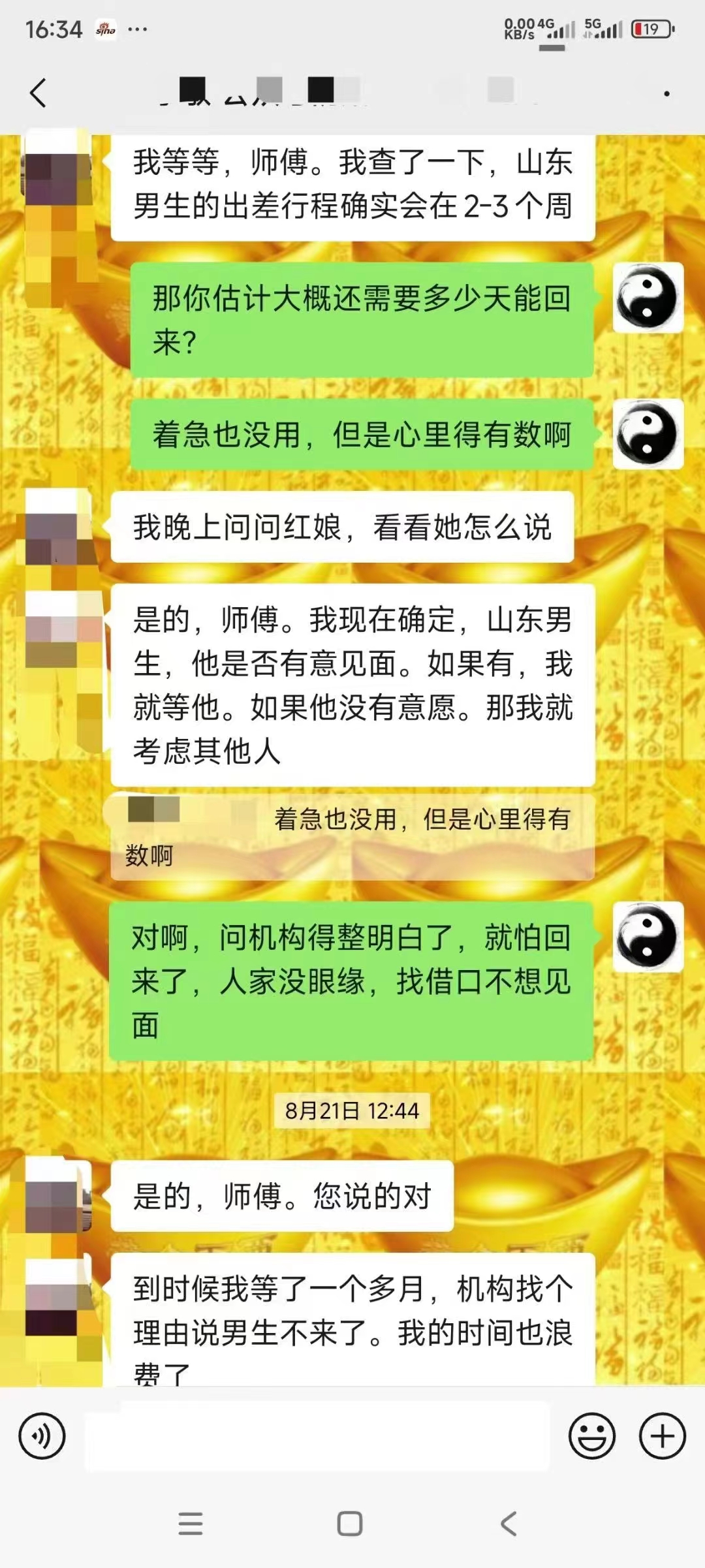Open the sender avatar beside 您说的对
Image resolution: width=705 pixels, height=1568 pixels.
[59, 1196]
